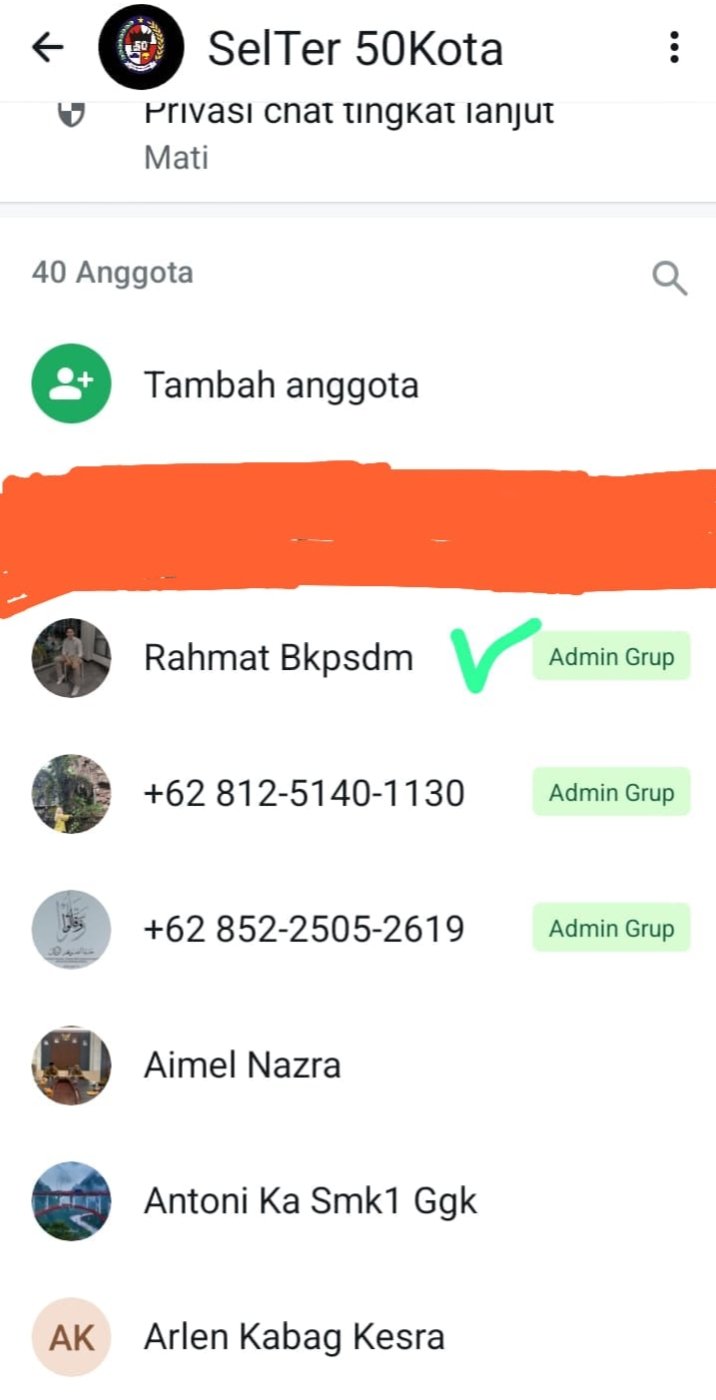Open Aimel Nazra's member options

242,1065
